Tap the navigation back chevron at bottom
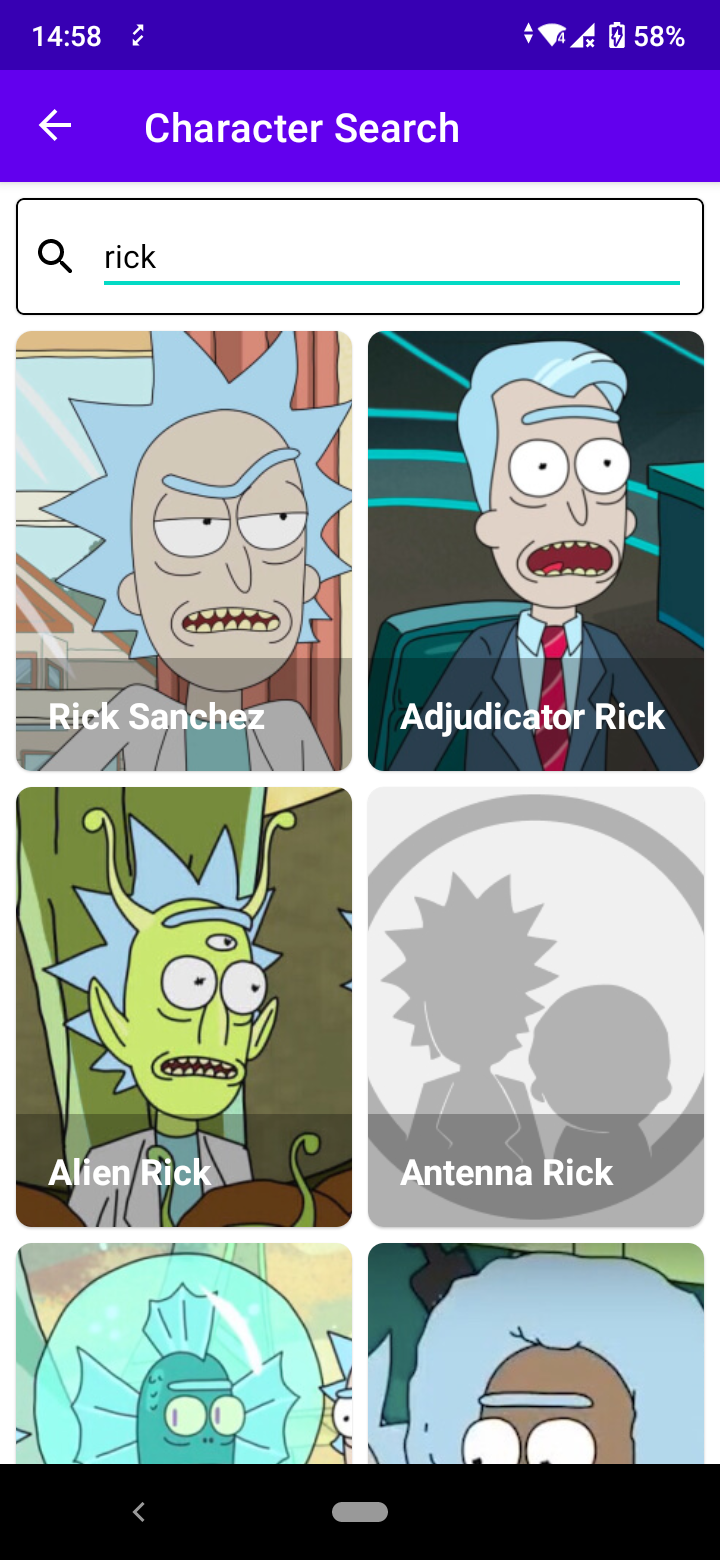The image size is (720, 1560). click(139, 1511)
